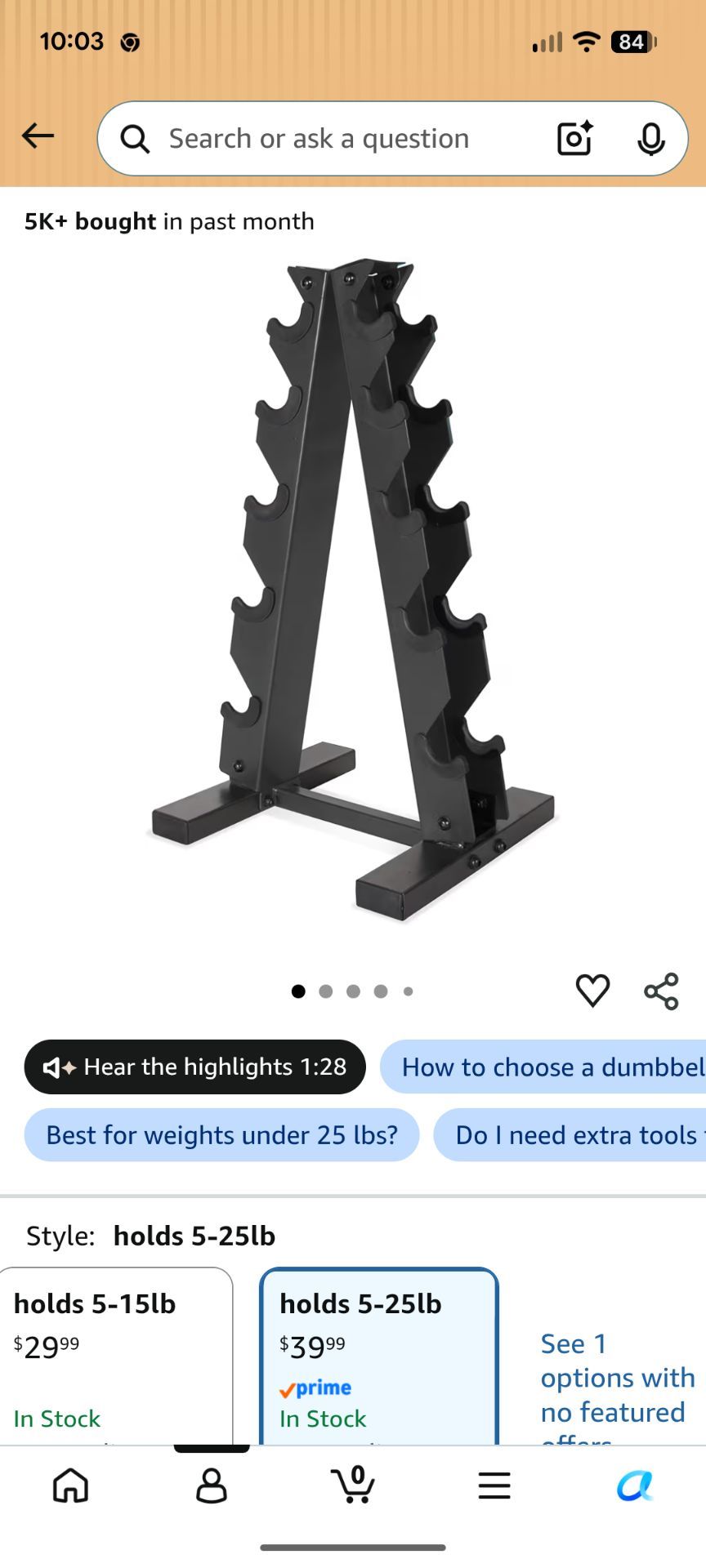
Task: Start voice search with the microphone
Action: tap(651, 139)
